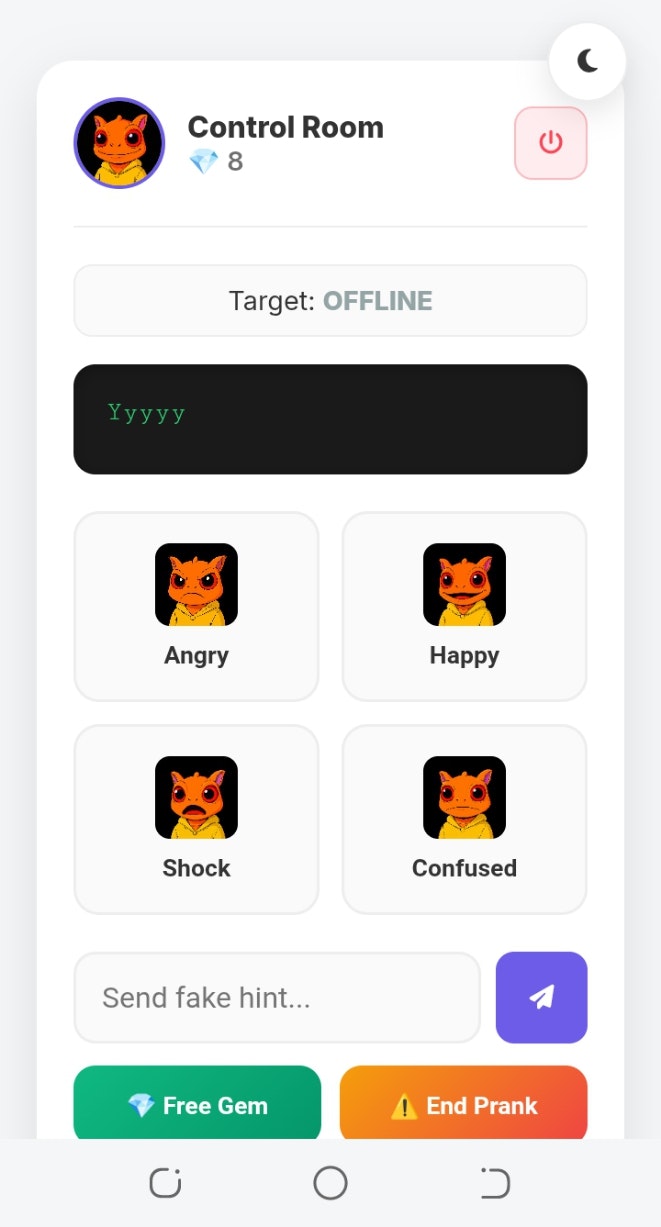Select the Angry reaction
Image resolution: width=661 pixels, height=1227 pixels.
tap(196, 606)
